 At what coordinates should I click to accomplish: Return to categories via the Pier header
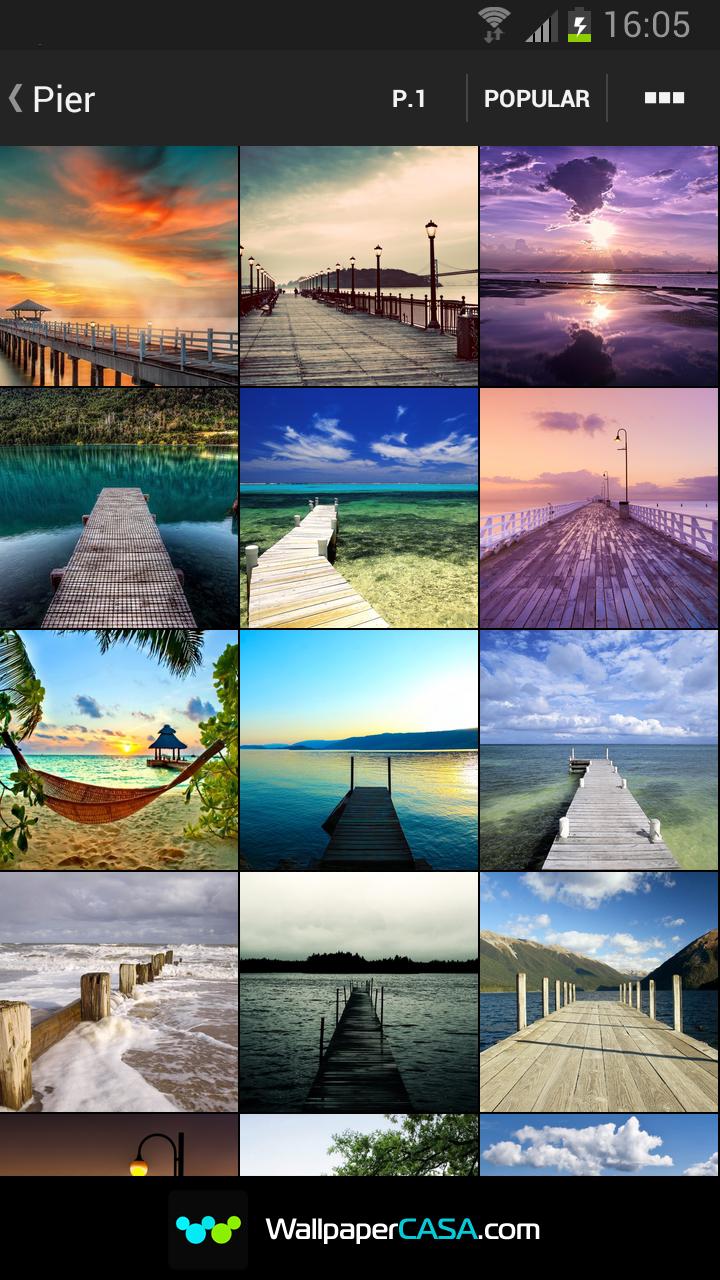pos(64,99)
